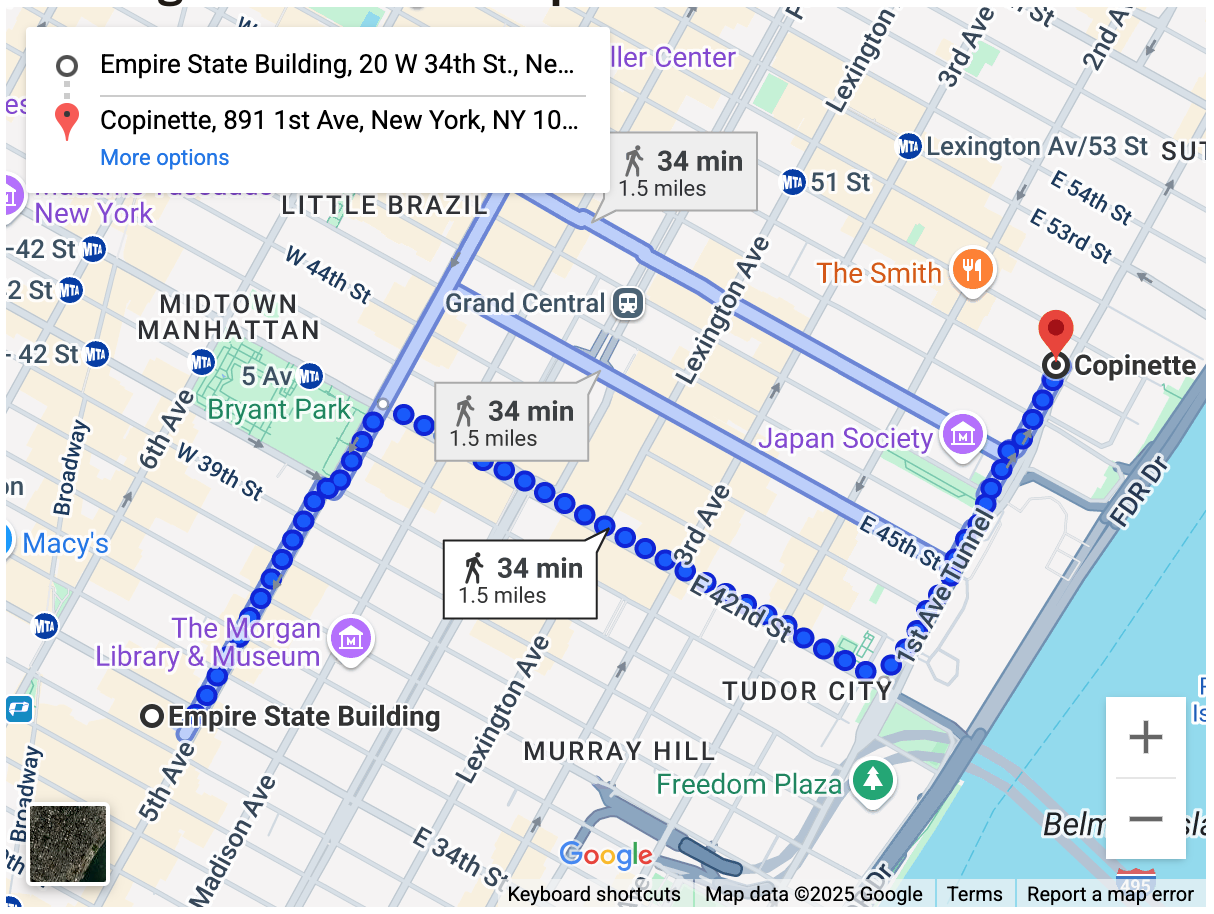Image resolution: width=1214 pixels, height=914 pixels.
Task: Open the Japan Society place marker
Action: (x=962, y=436)
